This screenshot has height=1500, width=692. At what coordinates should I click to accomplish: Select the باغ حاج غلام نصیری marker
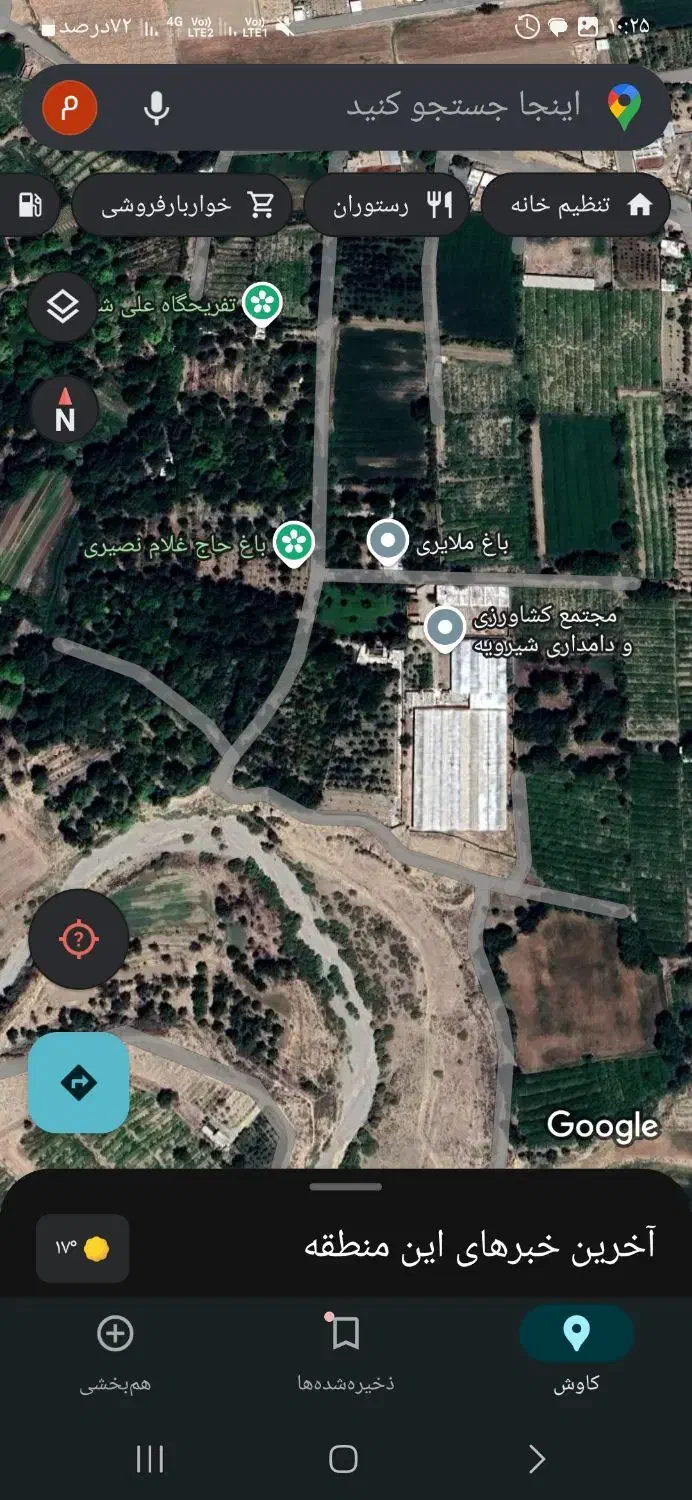(x=294, y=542)
